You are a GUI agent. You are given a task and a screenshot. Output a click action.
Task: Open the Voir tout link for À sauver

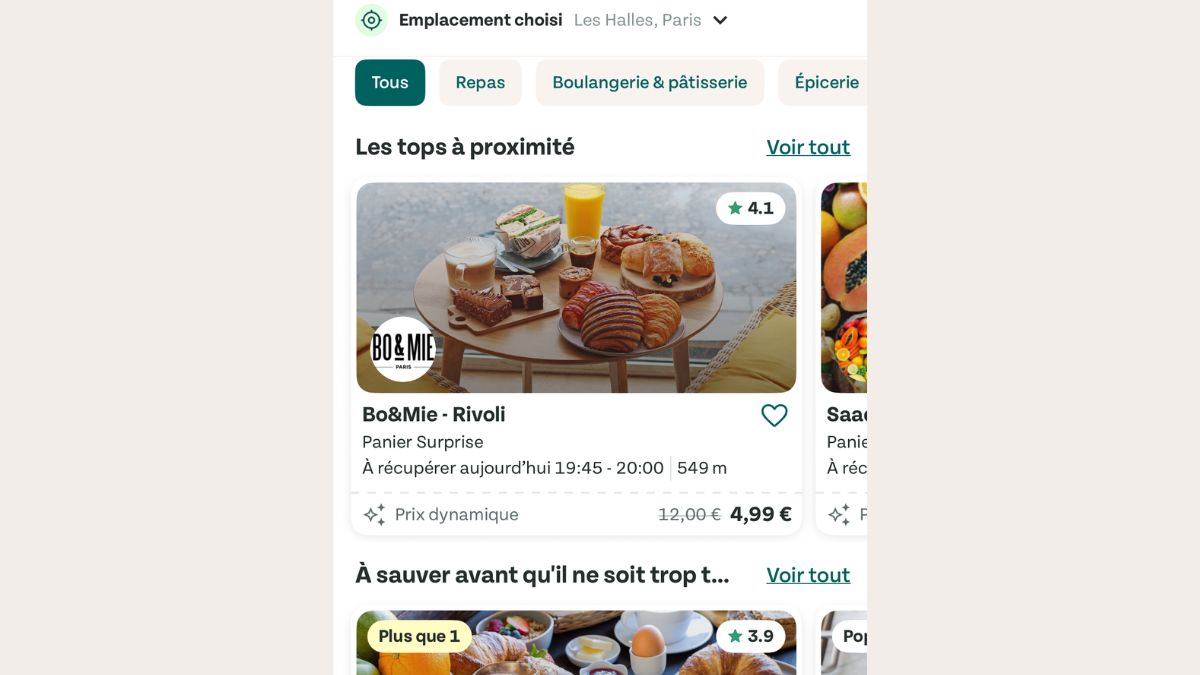point(808,575)
